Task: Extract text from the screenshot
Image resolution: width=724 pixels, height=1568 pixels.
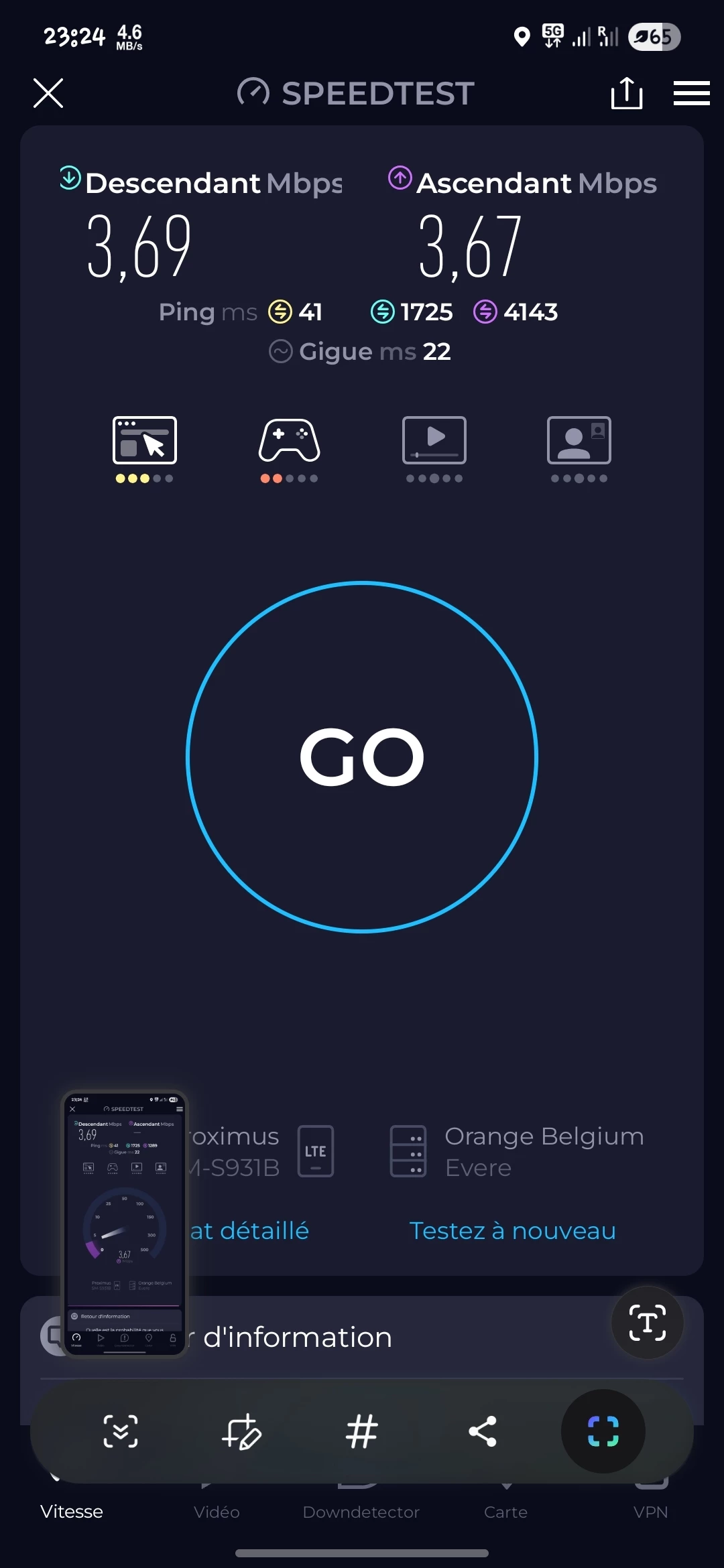Action: point(647,1323)
